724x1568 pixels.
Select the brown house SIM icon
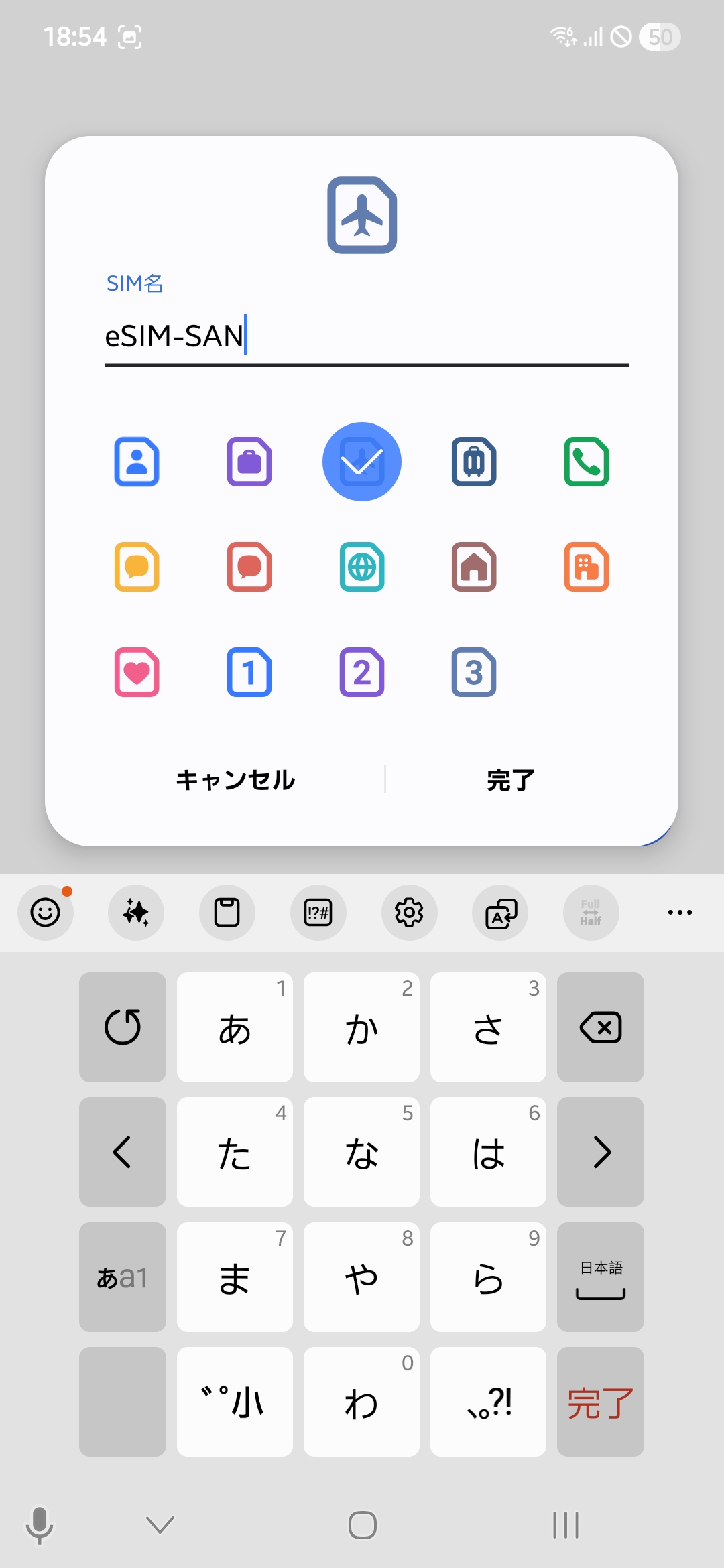pos(474,568)
